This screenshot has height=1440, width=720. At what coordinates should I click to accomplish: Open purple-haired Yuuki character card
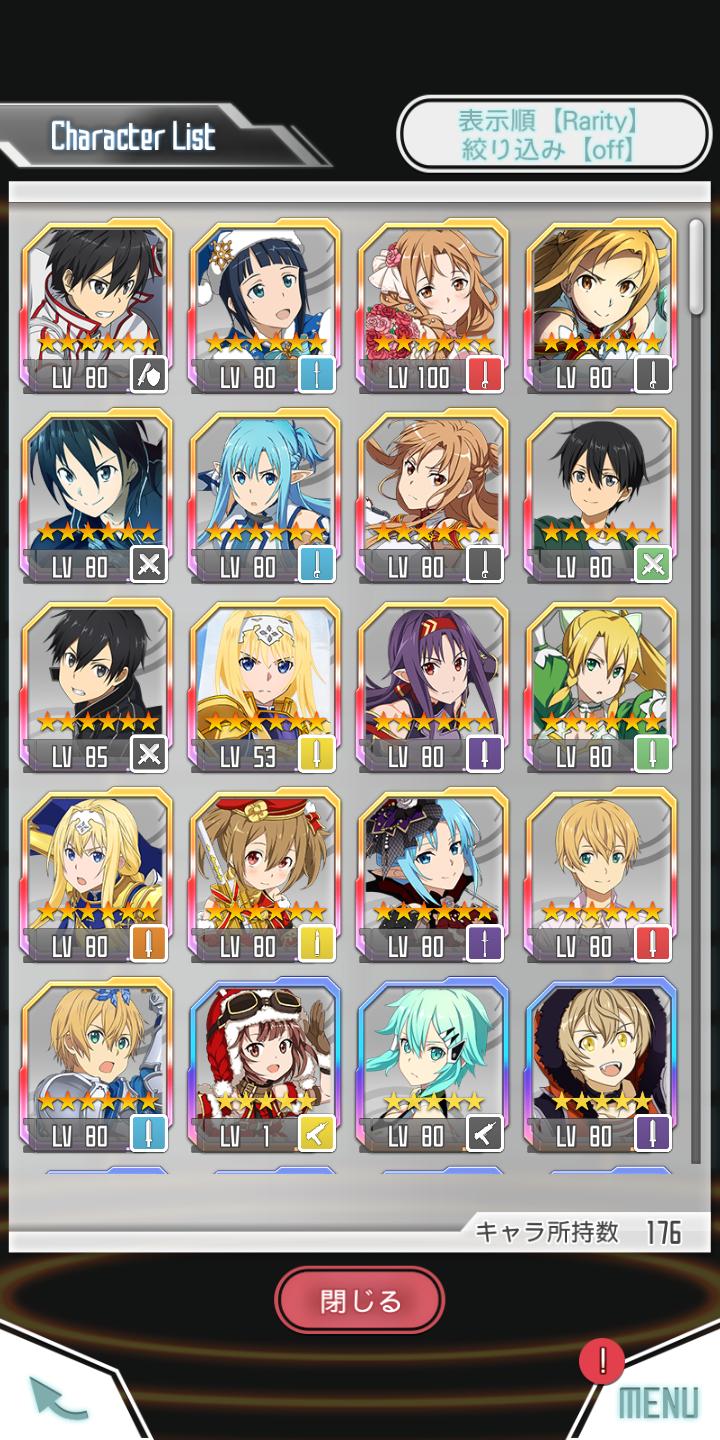click(433, 688)
